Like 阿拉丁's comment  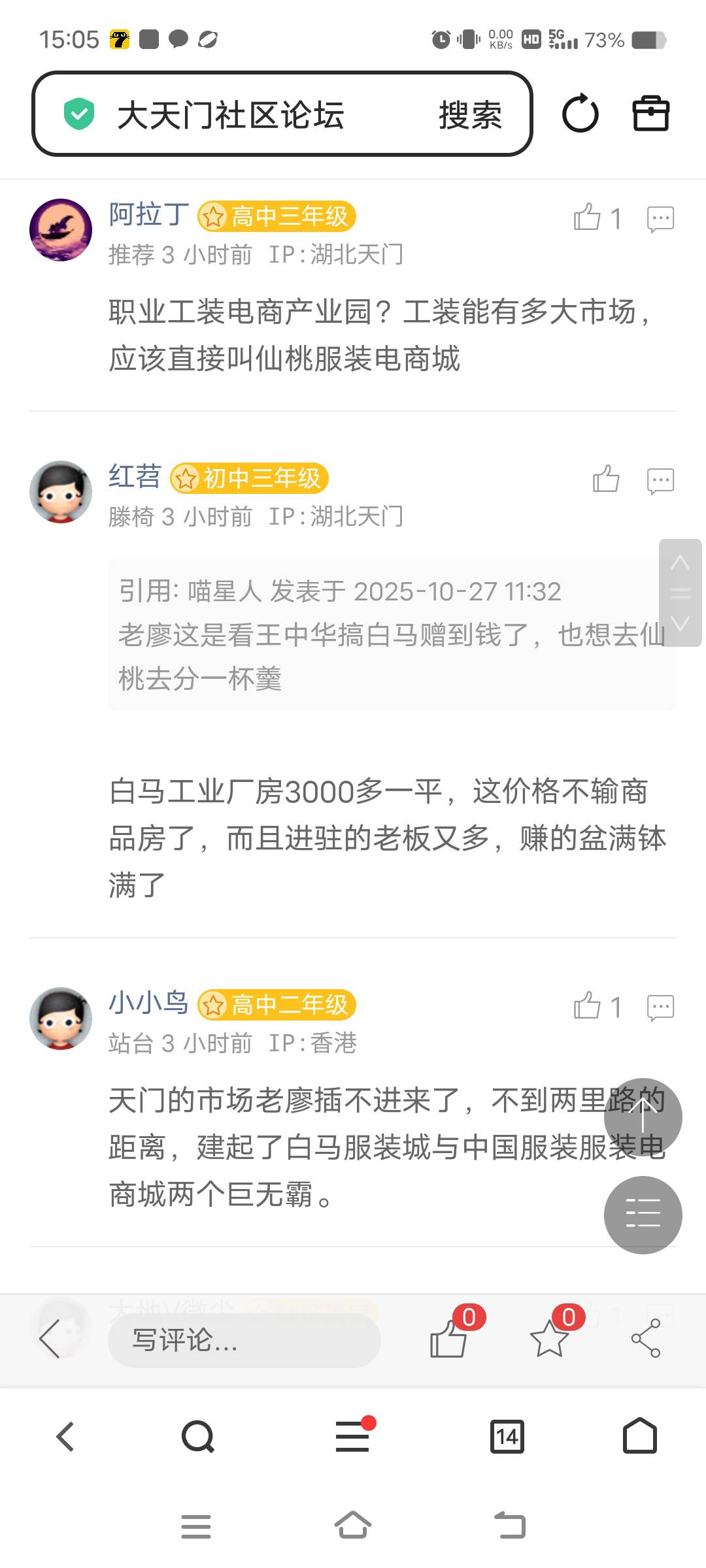coord(588,218)
